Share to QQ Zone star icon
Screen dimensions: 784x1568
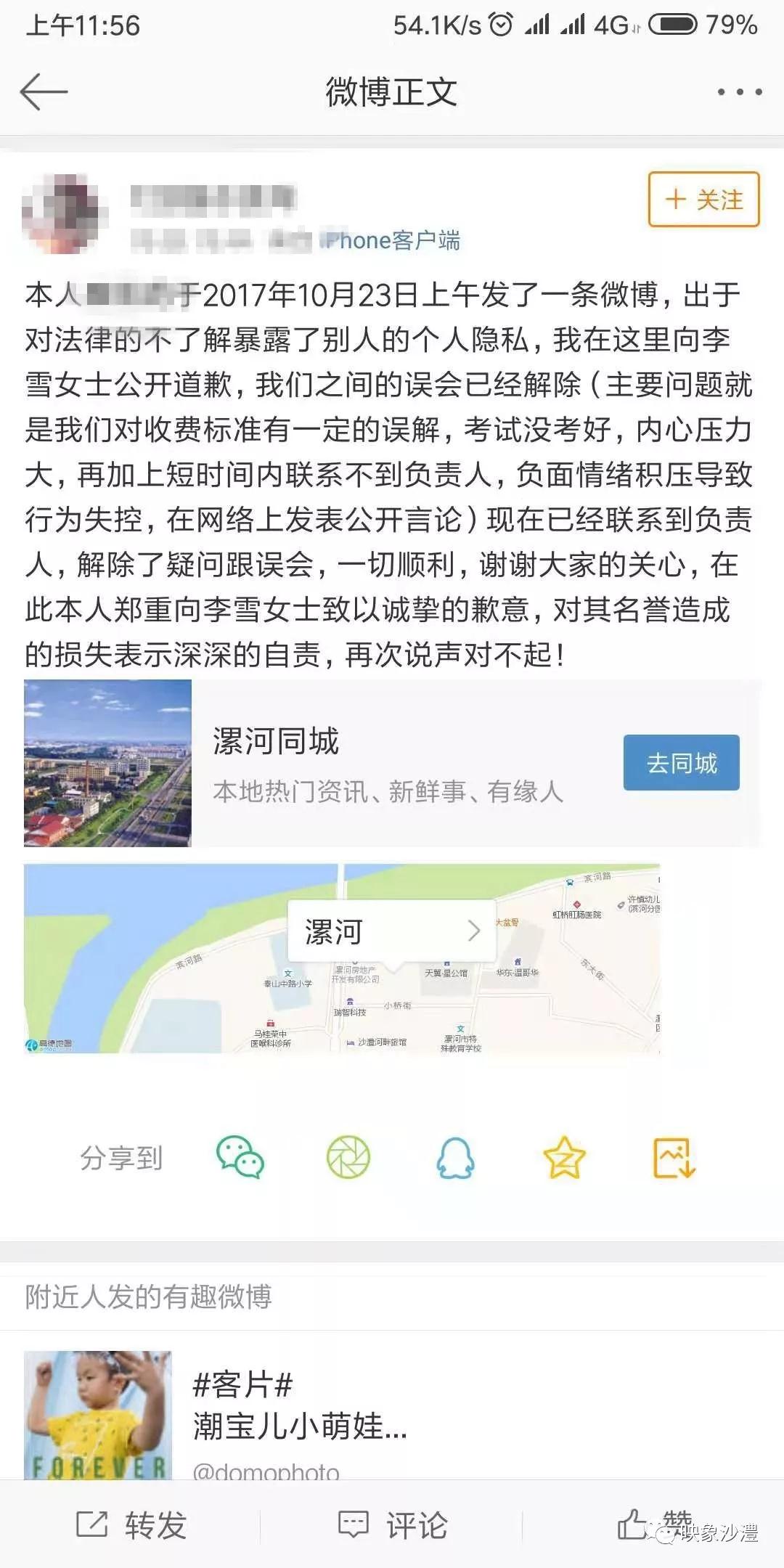(x=564, y=1157)
